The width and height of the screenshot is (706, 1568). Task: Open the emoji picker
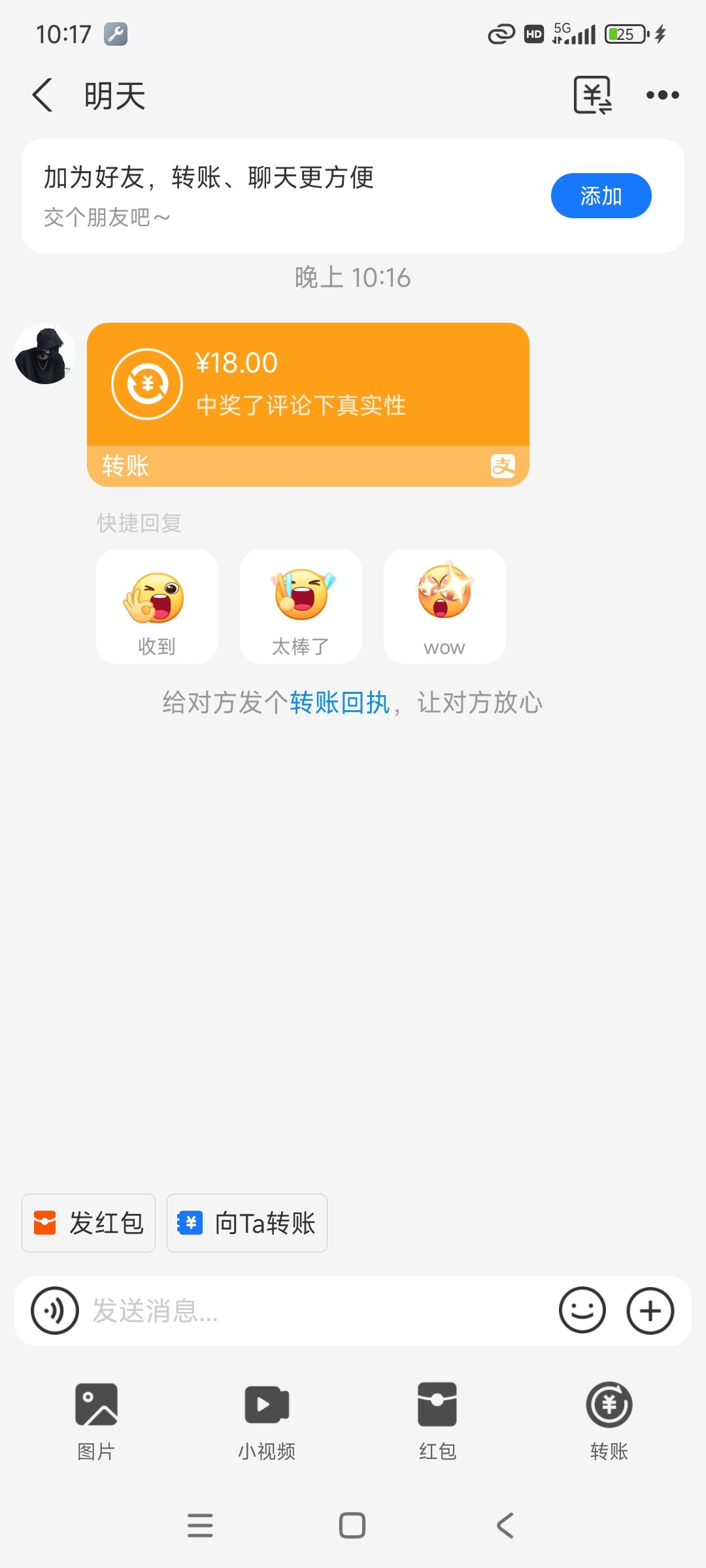[582, 1311]
